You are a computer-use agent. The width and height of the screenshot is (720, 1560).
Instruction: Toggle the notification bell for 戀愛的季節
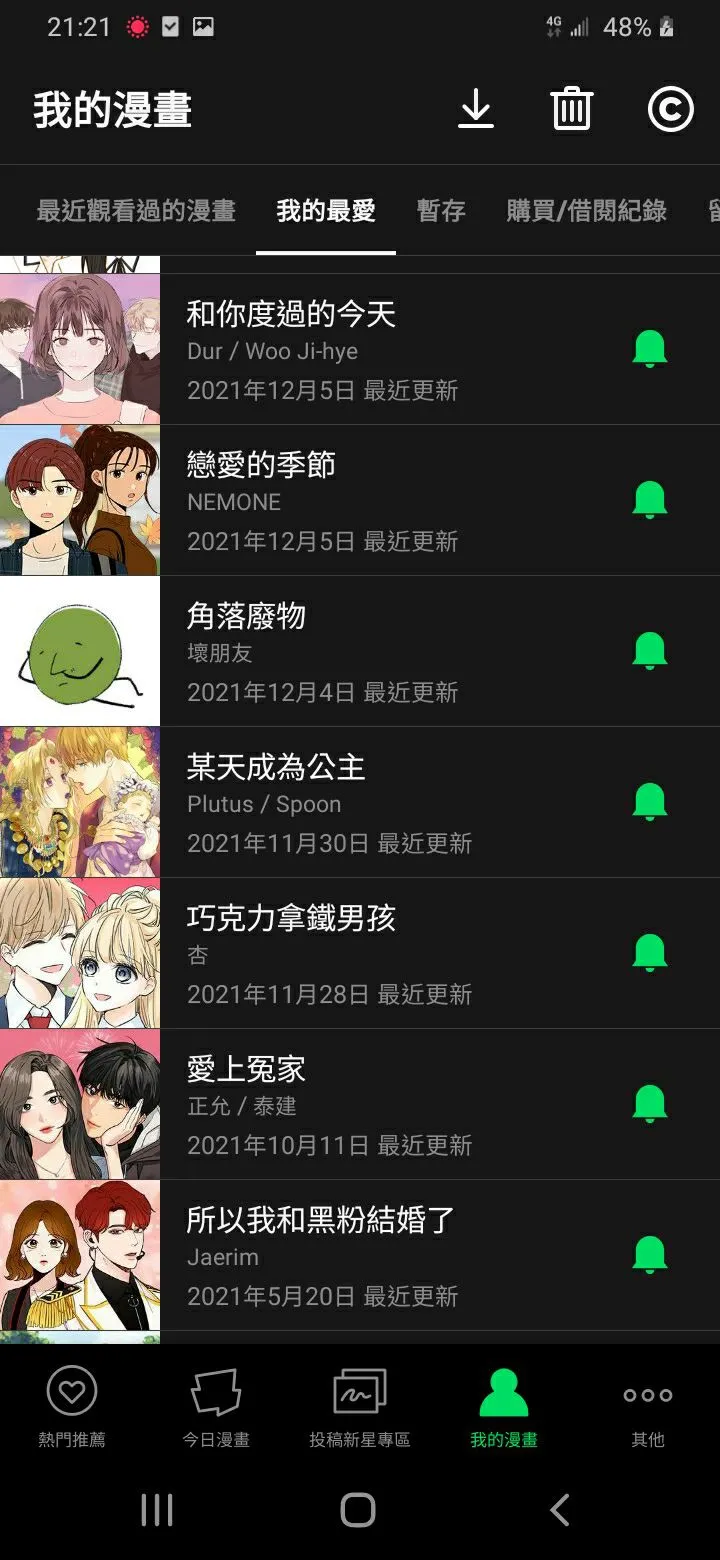coord(650,500)
